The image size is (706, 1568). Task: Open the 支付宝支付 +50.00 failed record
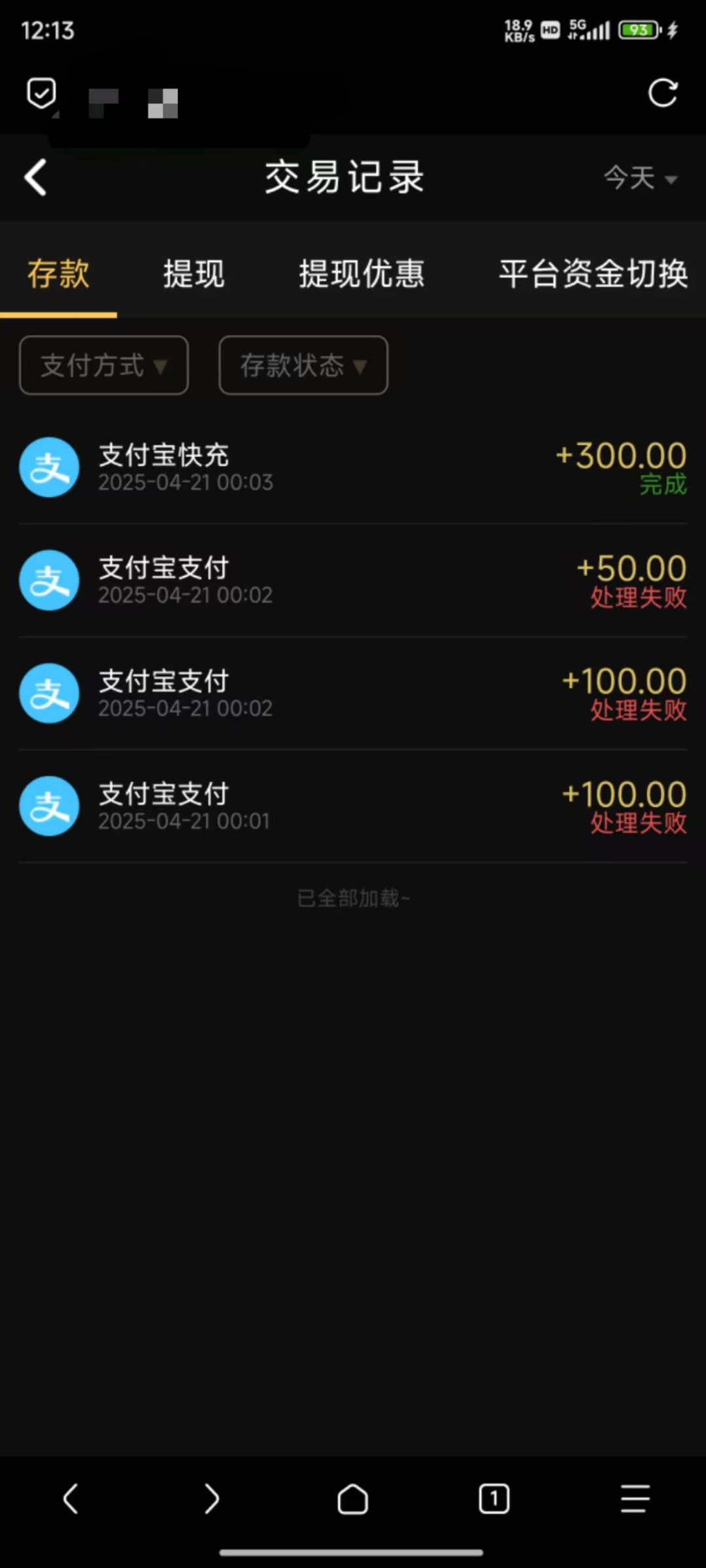coord(353,581)
